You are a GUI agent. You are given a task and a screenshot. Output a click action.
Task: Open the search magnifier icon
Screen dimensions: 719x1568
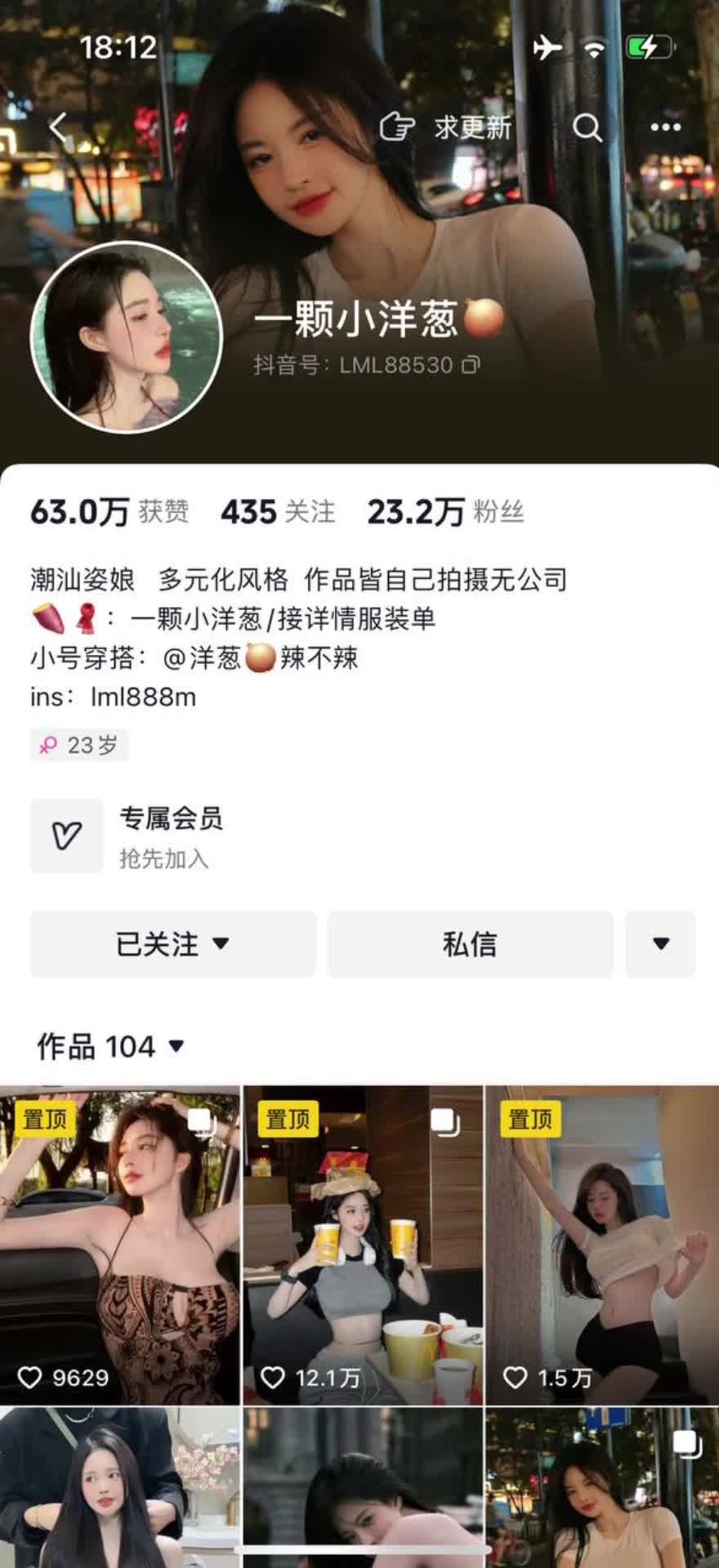coord(587,127)
